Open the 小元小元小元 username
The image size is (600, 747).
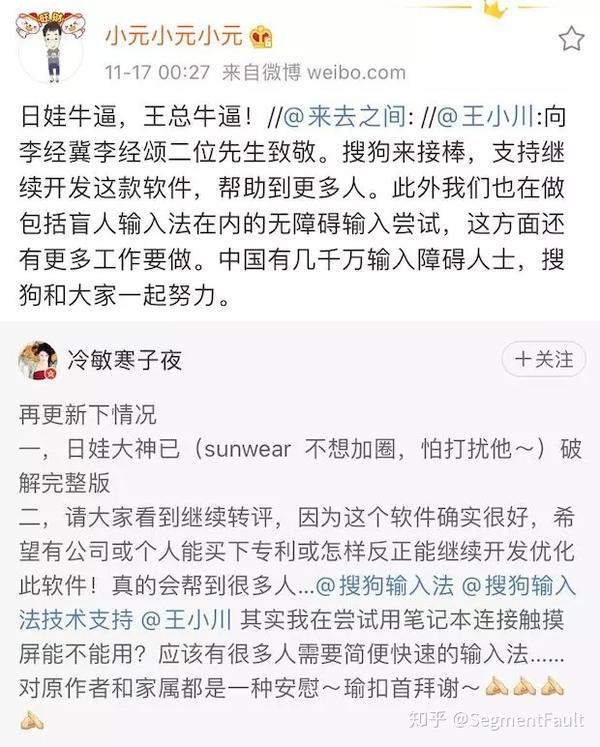[175, 38]
